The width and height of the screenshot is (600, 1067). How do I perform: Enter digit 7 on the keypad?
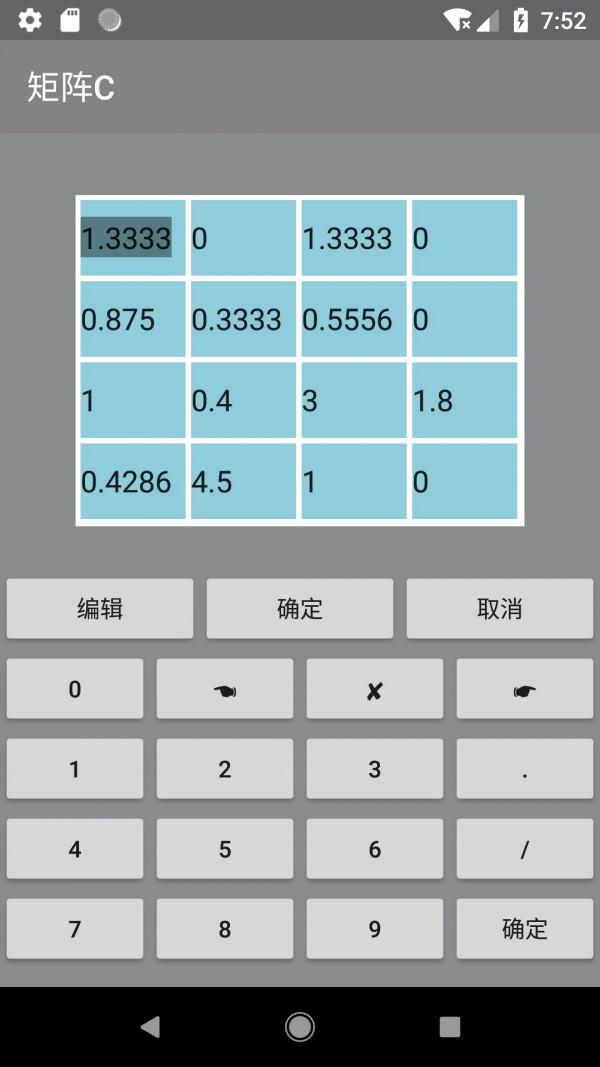click(75, 929)
